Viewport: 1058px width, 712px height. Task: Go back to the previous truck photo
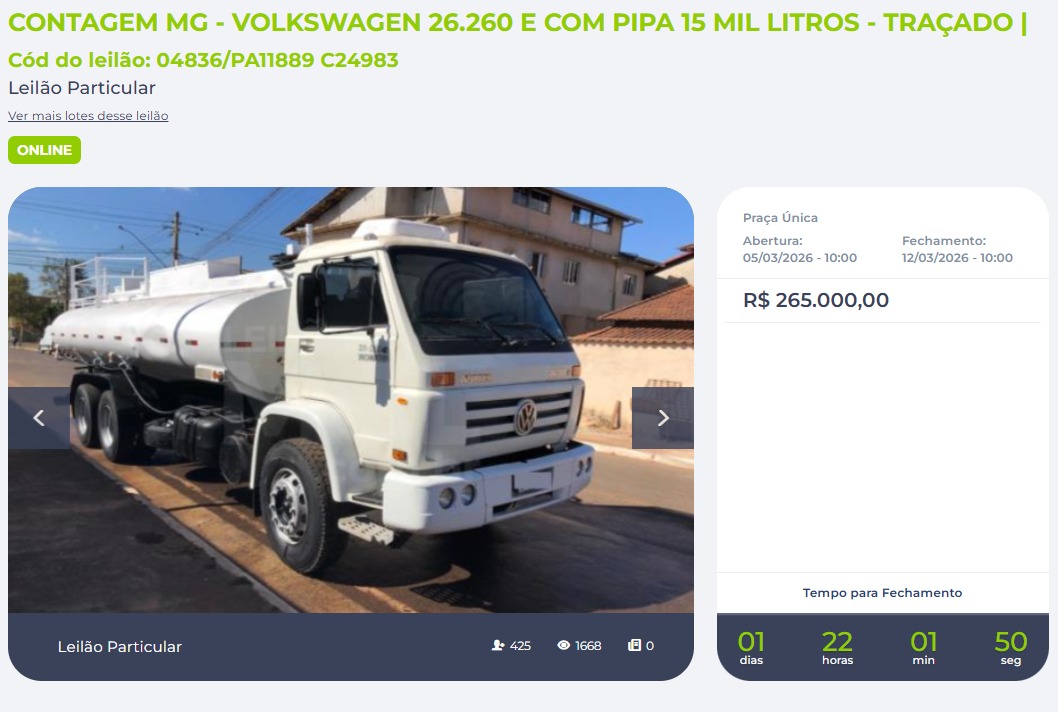coord(39,418)
